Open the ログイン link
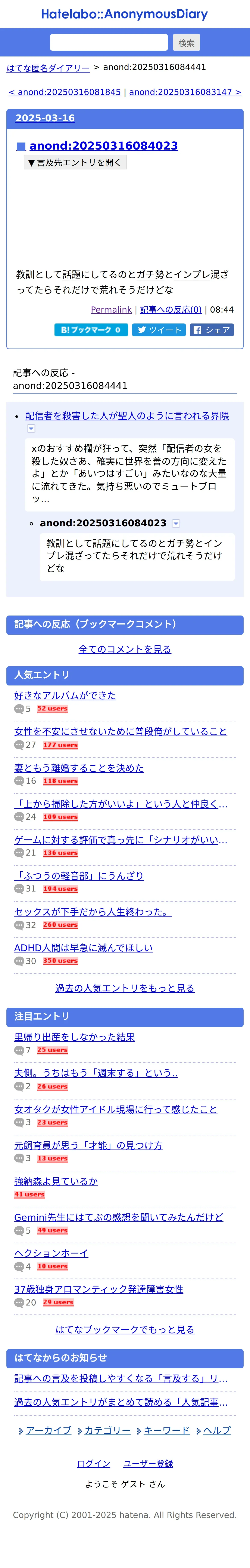Viewport: 250px width, 1568px height. 94,1463
